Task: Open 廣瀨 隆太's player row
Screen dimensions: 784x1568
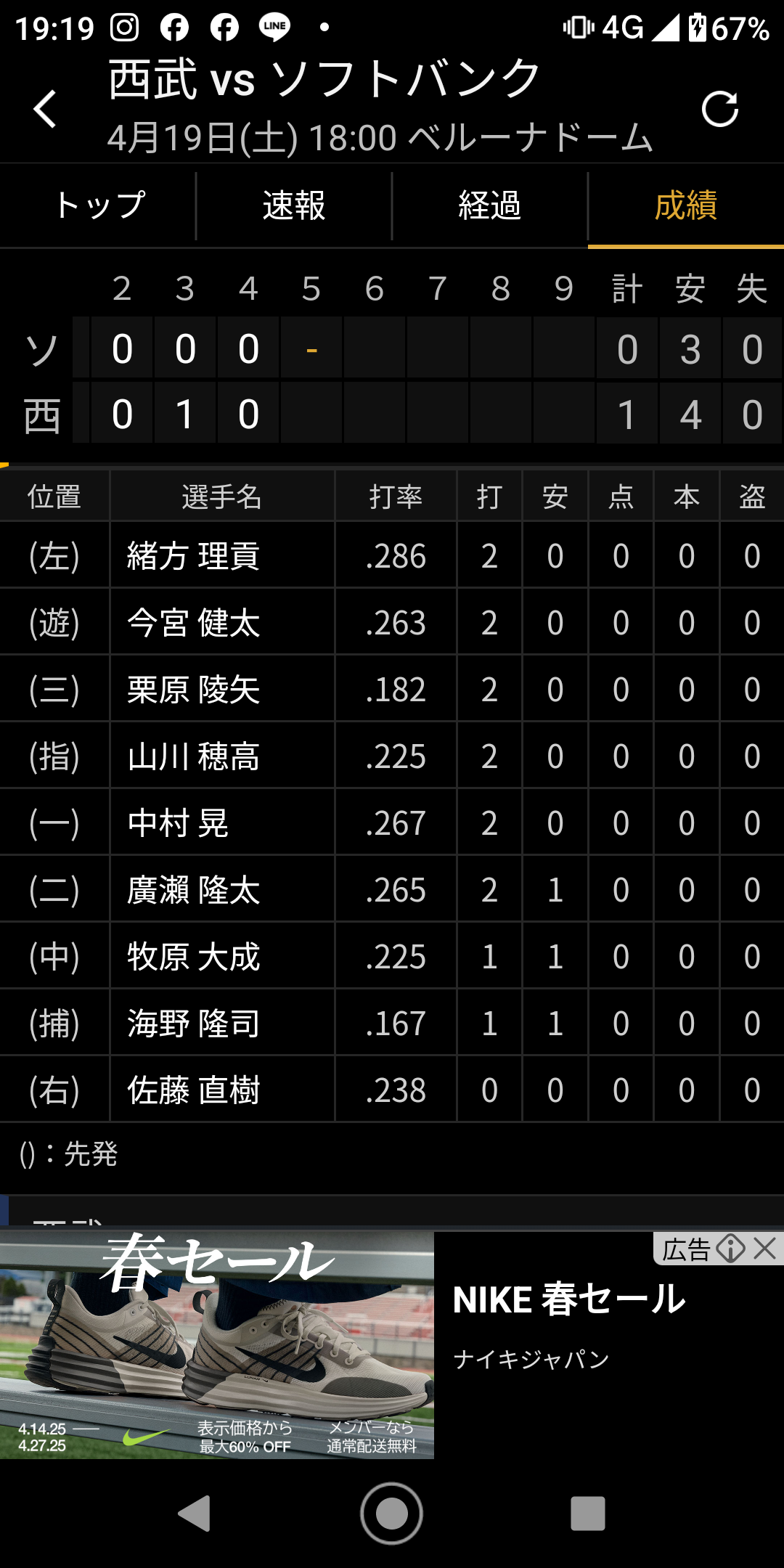Action: click(x=392, y=889)
